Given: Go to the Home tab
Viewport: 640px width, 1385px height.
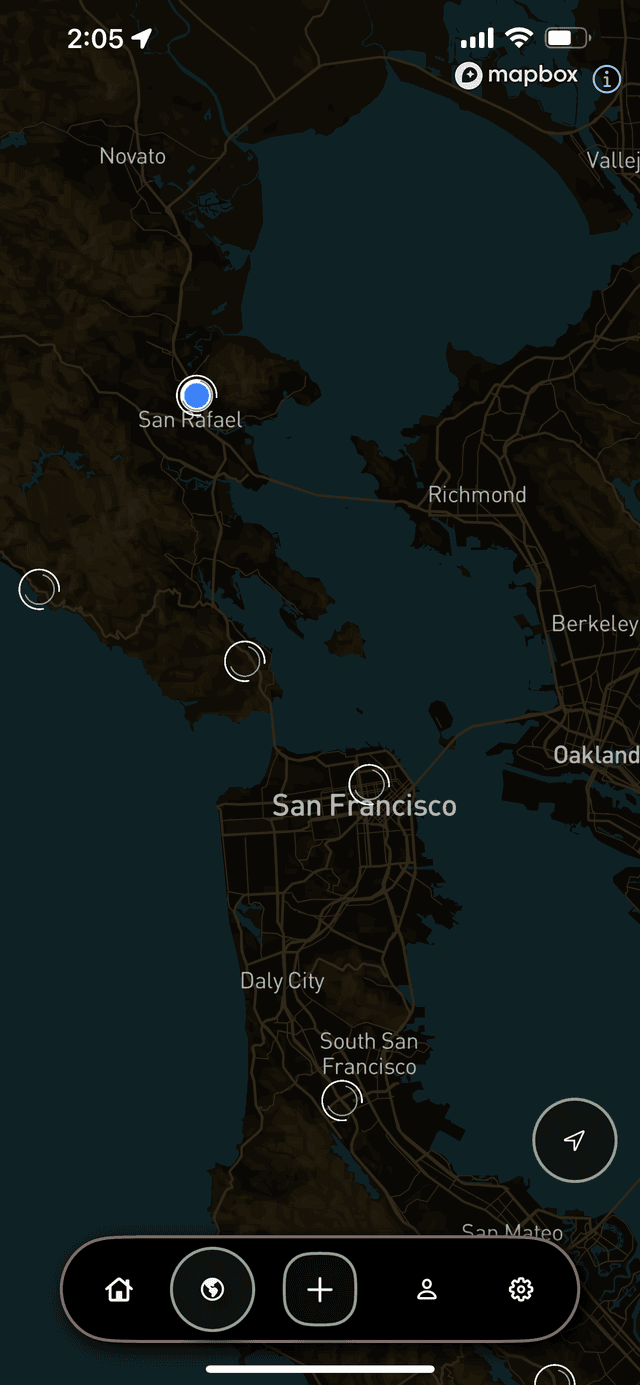Looking at the screenshot, I should click(119, 1290).
